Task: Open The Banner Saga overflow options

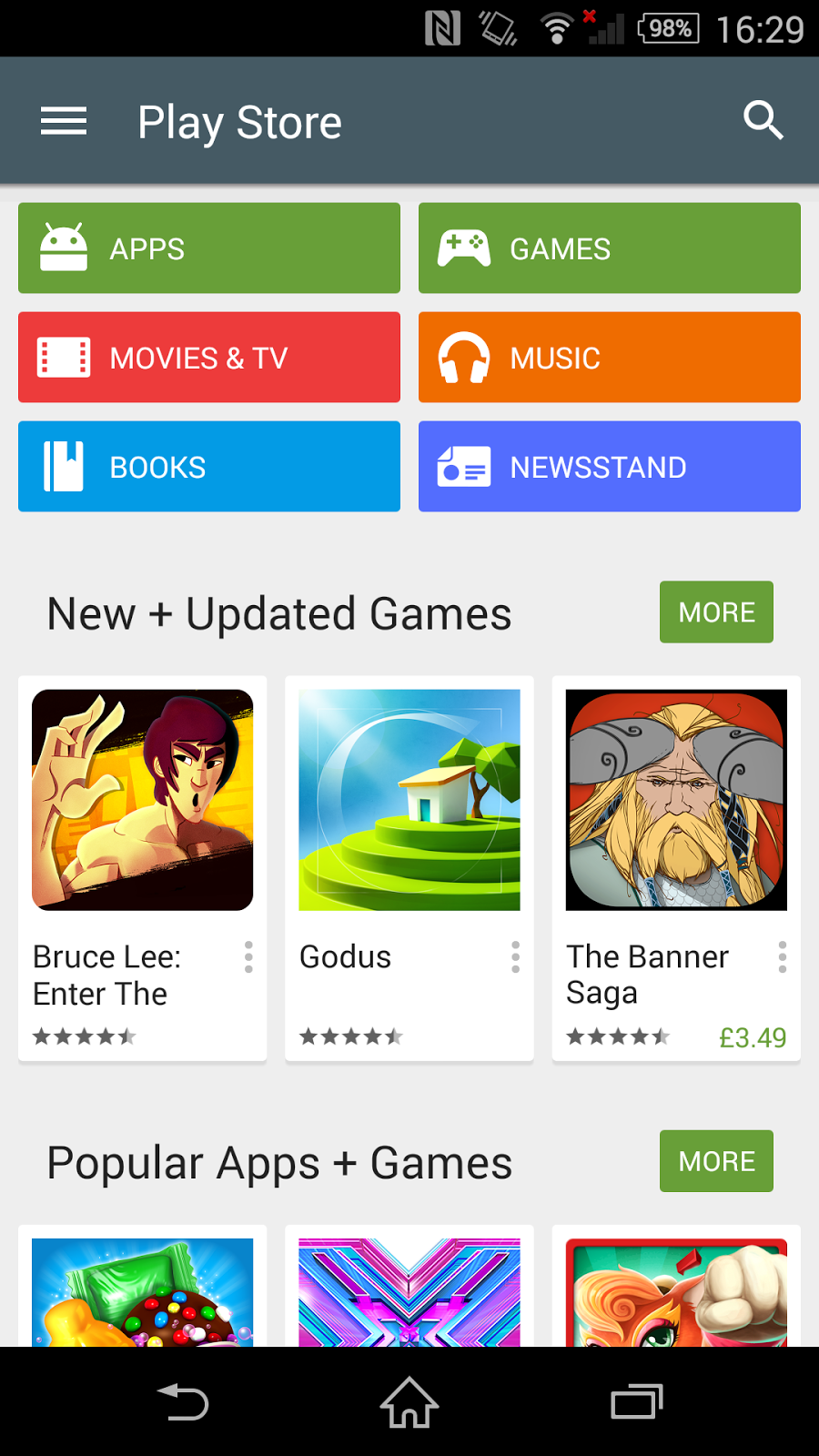Action: click(782, 957)
